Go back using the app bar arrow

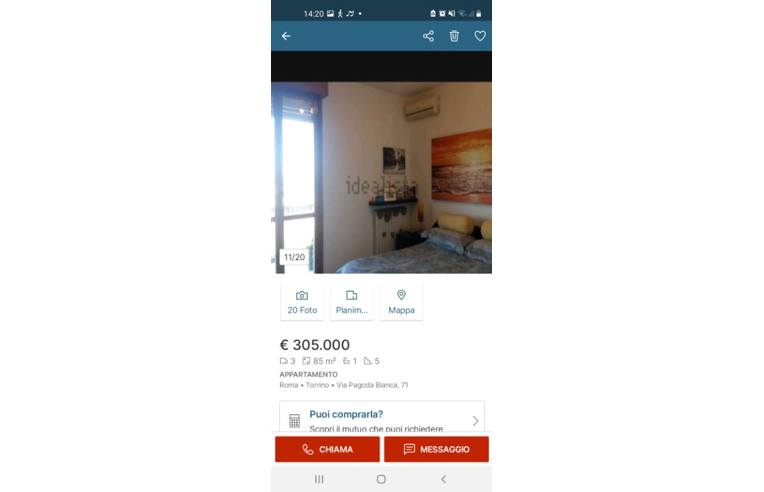pyautogui.click(x=286, y=36)
